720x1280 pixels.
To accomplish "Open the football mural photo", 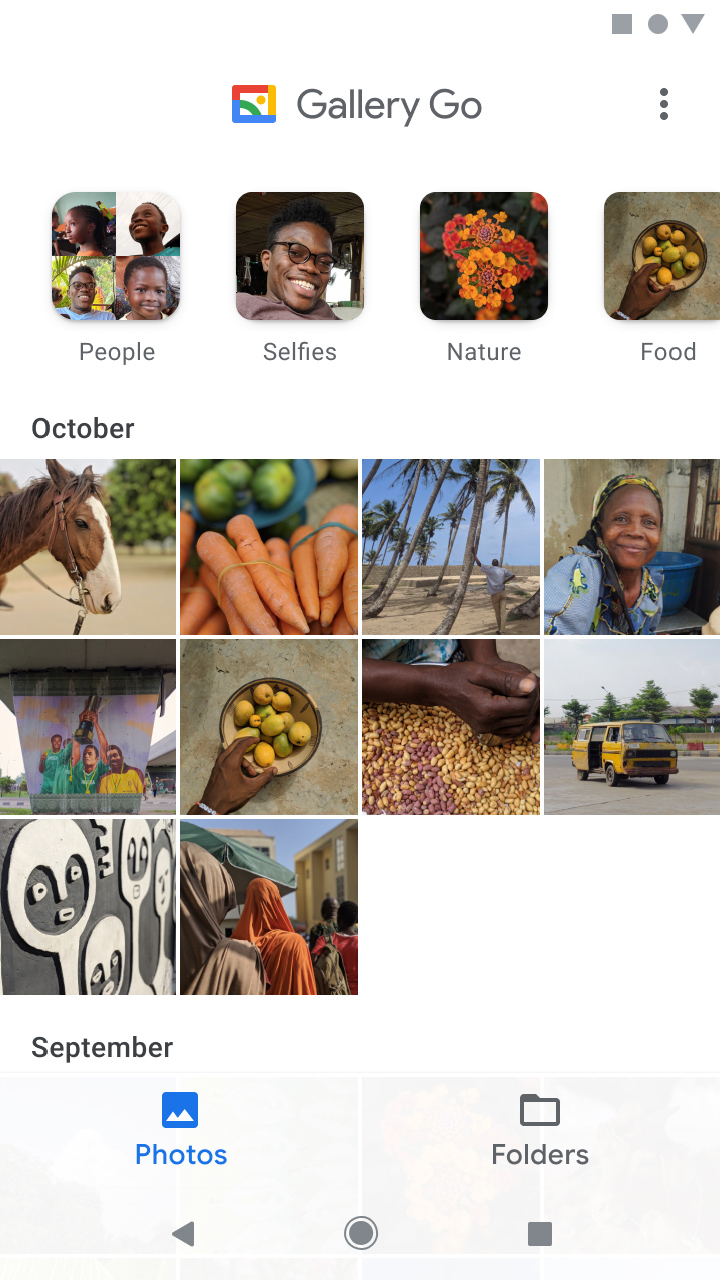I will tap(88, 727).
